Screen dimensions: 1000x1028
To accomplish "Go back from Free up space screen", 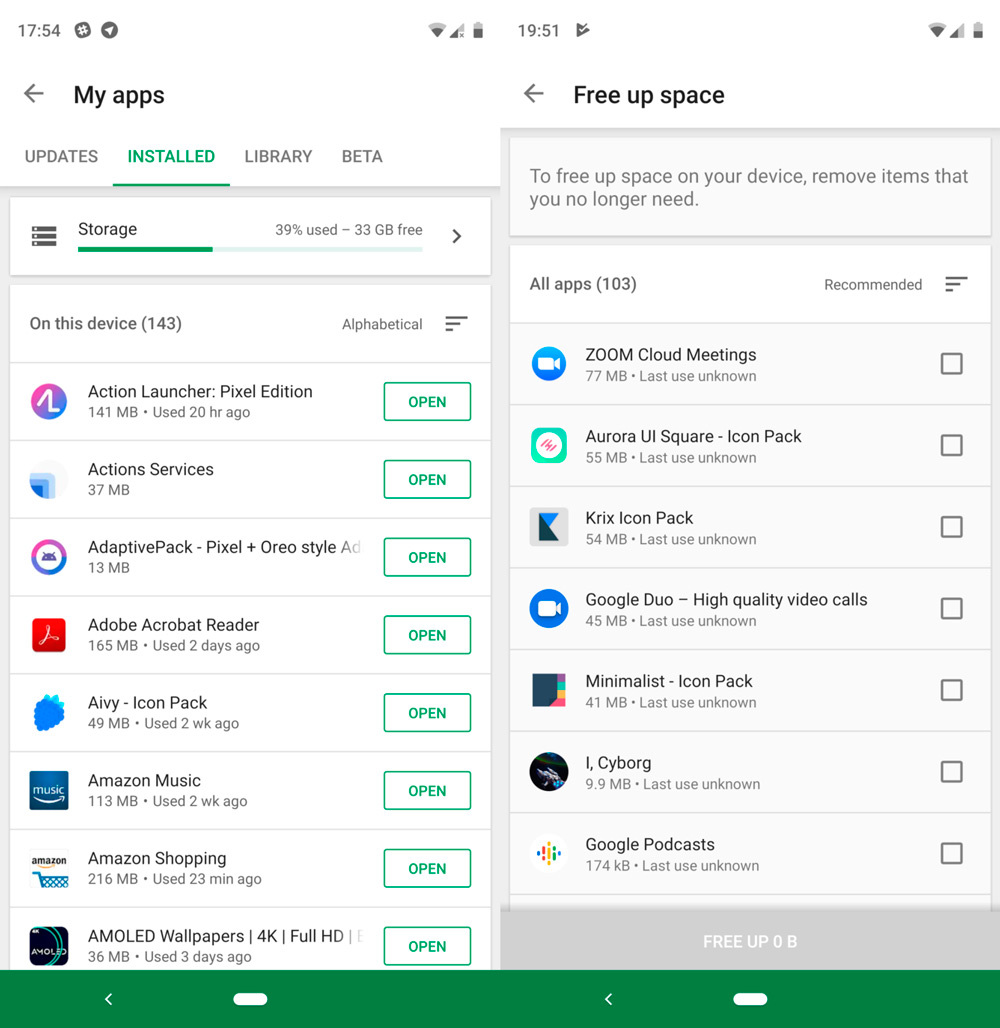I will [534, 94].
